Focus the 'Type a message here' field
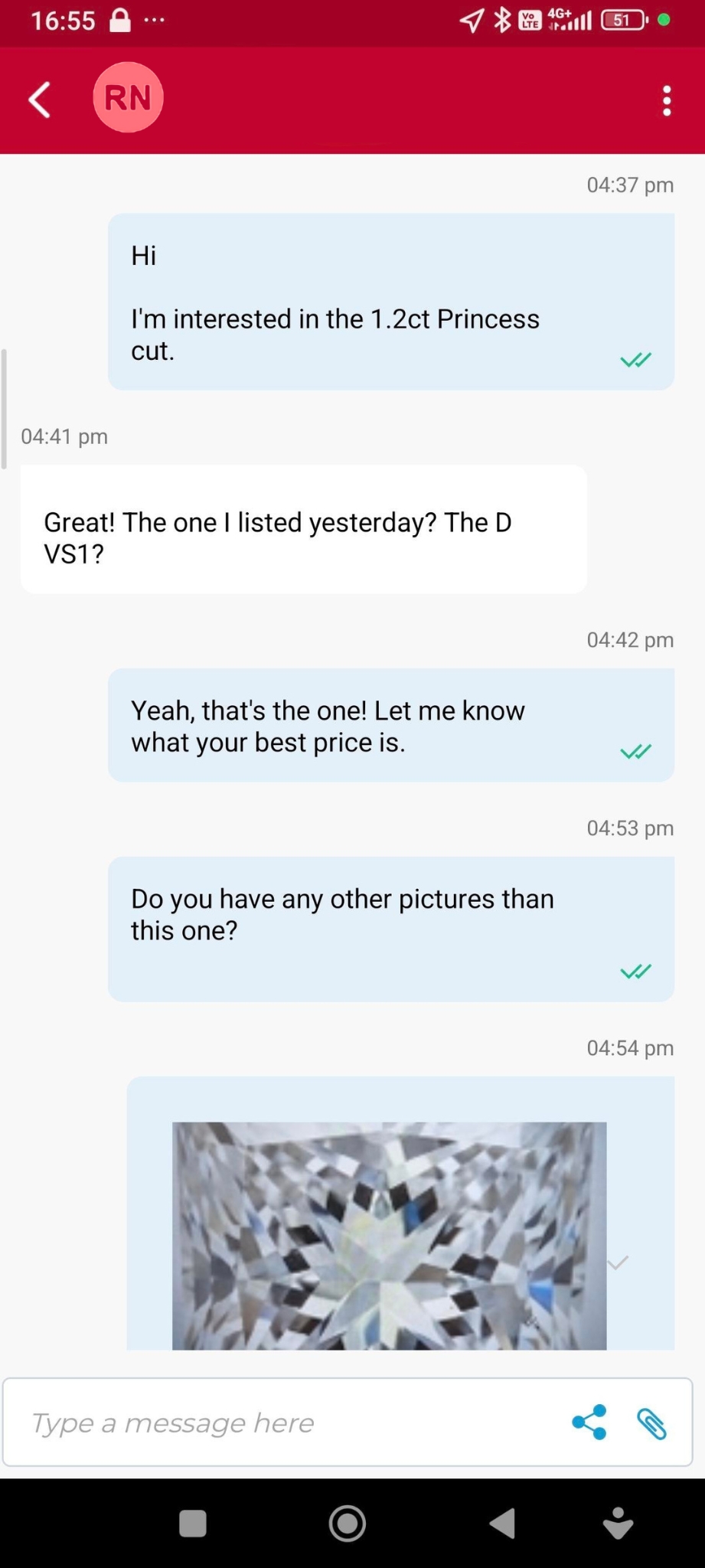The width and height of the screenshot is (705, 1568). point(291,1423)
